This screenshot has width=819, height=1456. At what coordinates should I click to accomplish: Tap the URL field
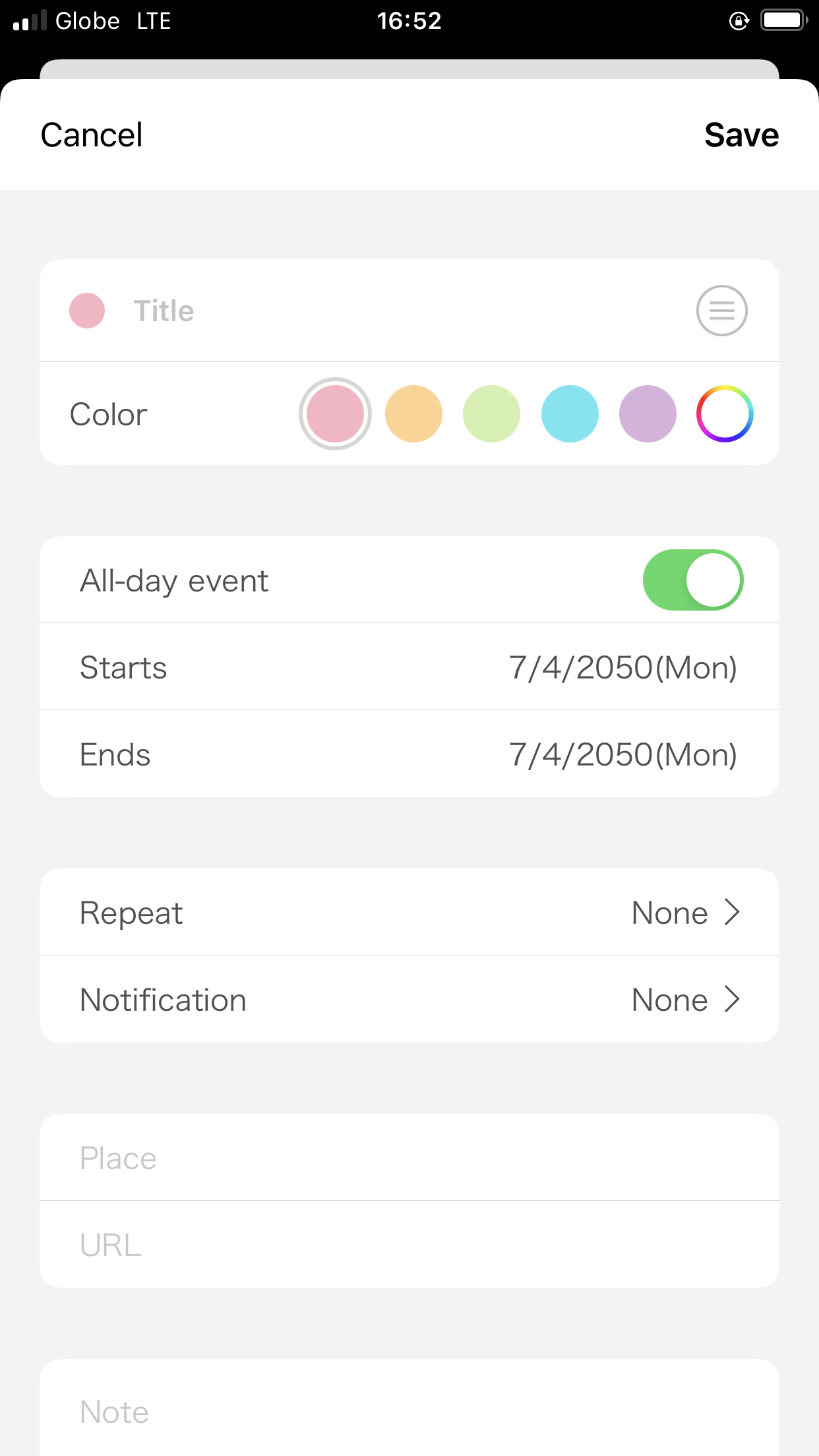coord(409,1245)
